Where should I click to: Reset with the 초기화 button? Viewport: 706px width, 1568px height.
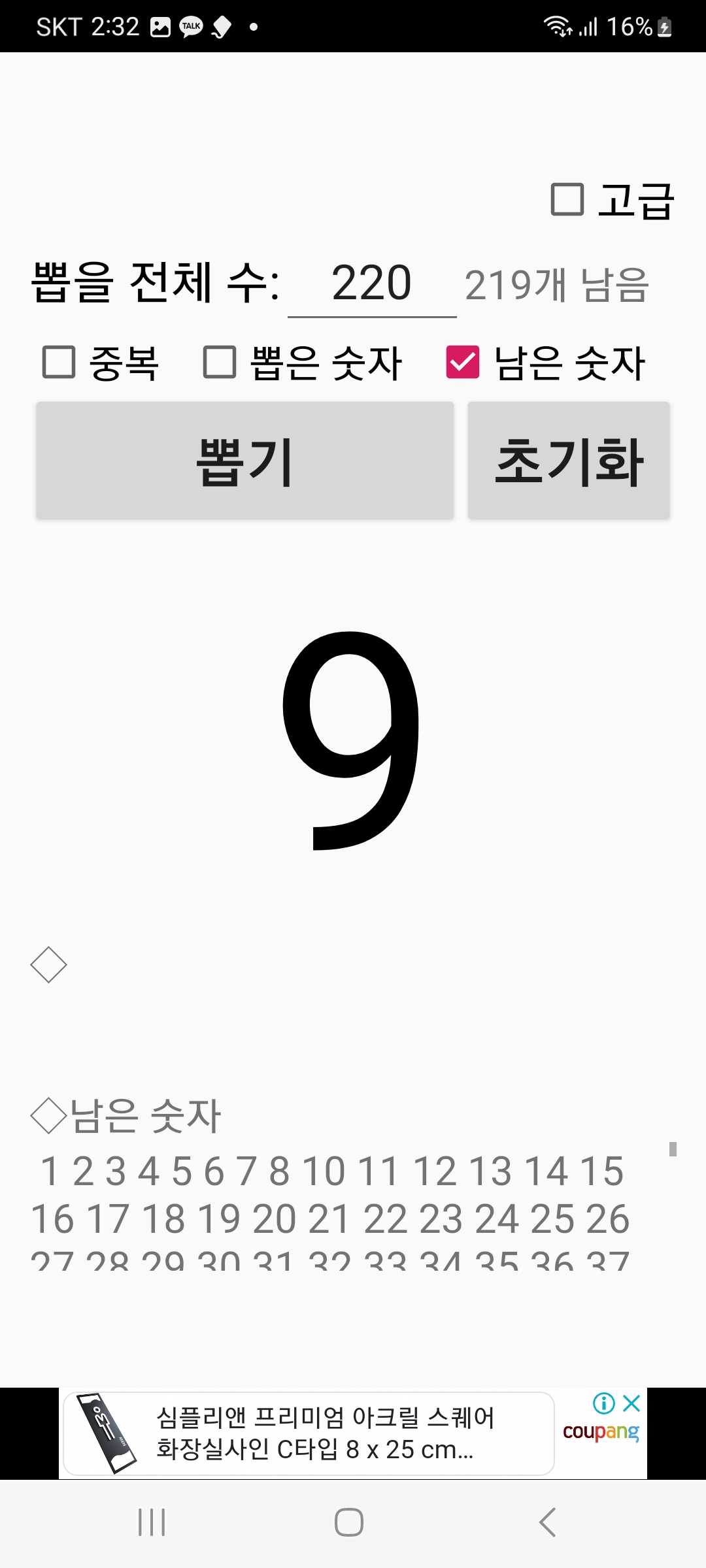point(569,461)
